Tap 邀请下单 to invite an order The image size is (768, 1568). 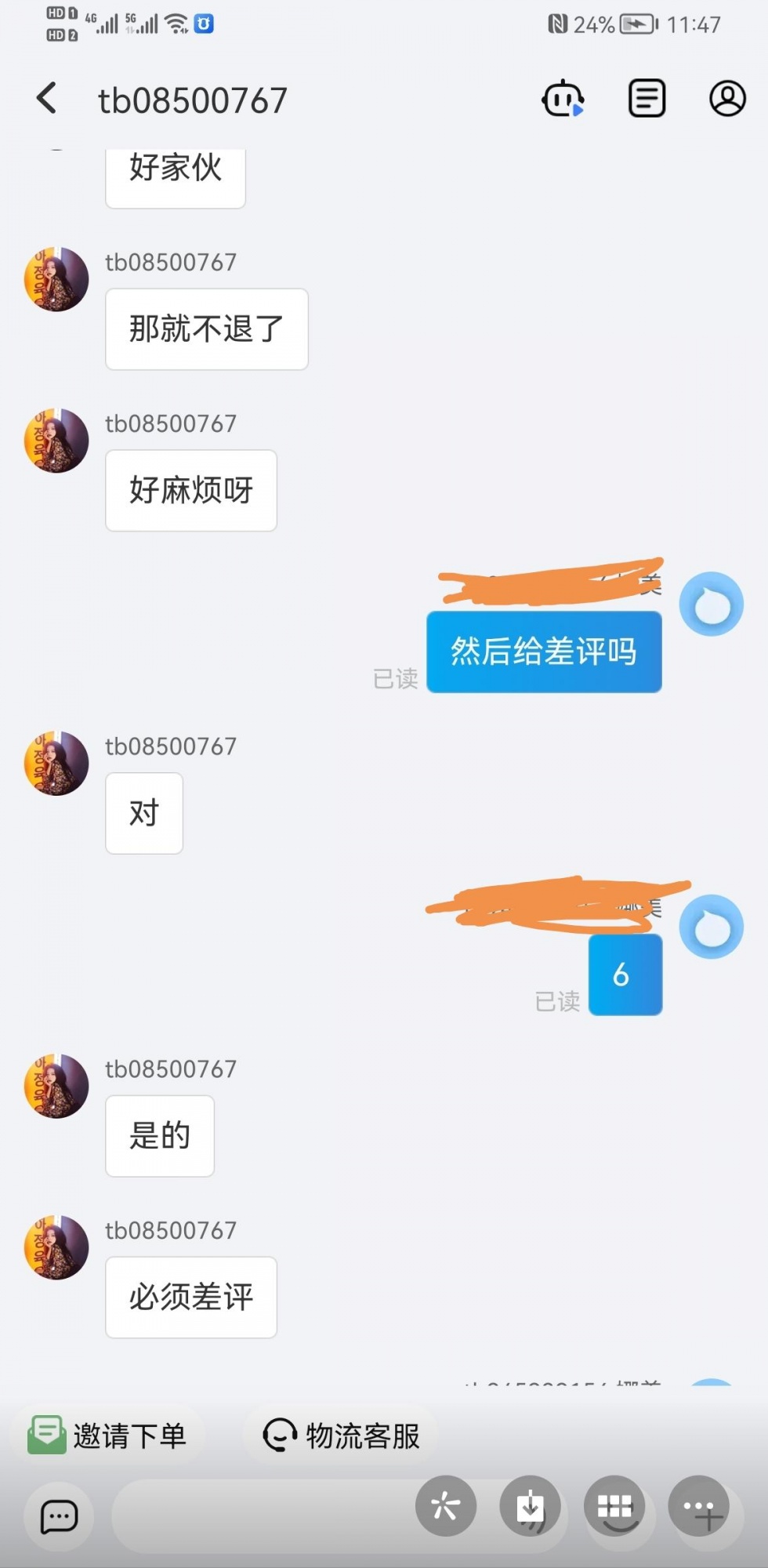108,1436
